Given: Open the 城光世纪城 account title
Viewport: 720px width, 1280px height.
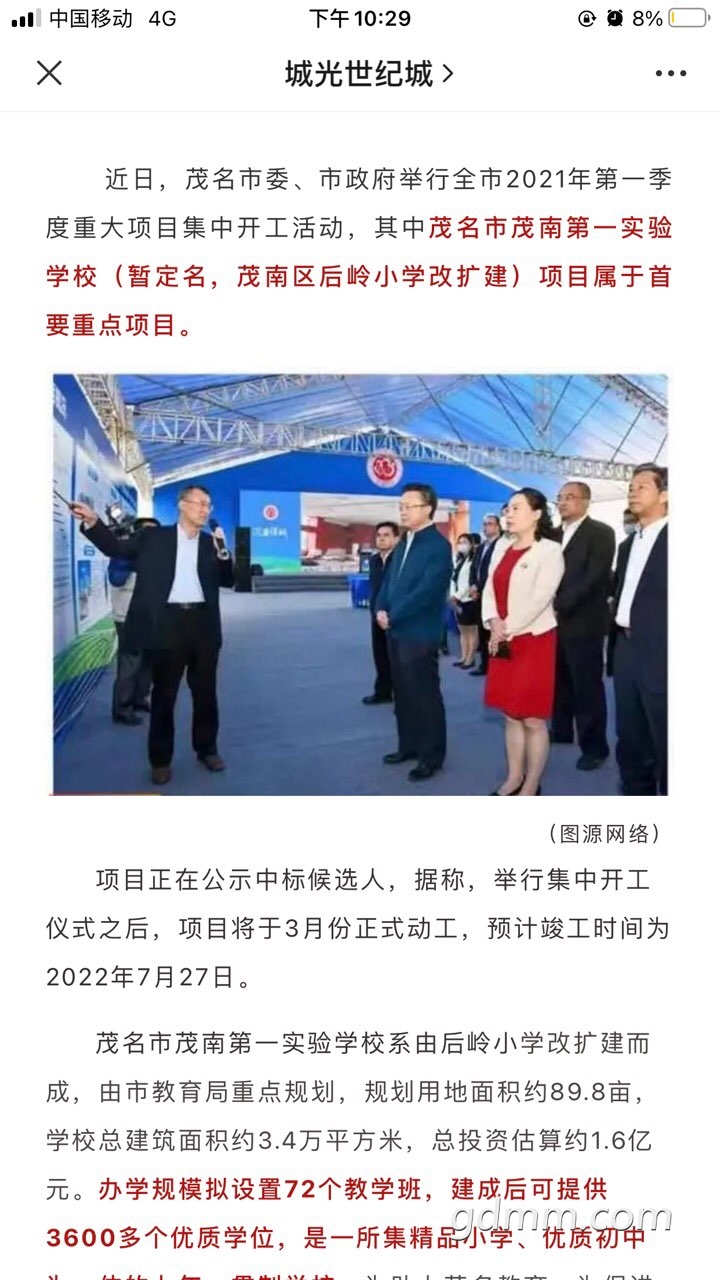Looking at the screenshot, I should click(x=368, y=73).
